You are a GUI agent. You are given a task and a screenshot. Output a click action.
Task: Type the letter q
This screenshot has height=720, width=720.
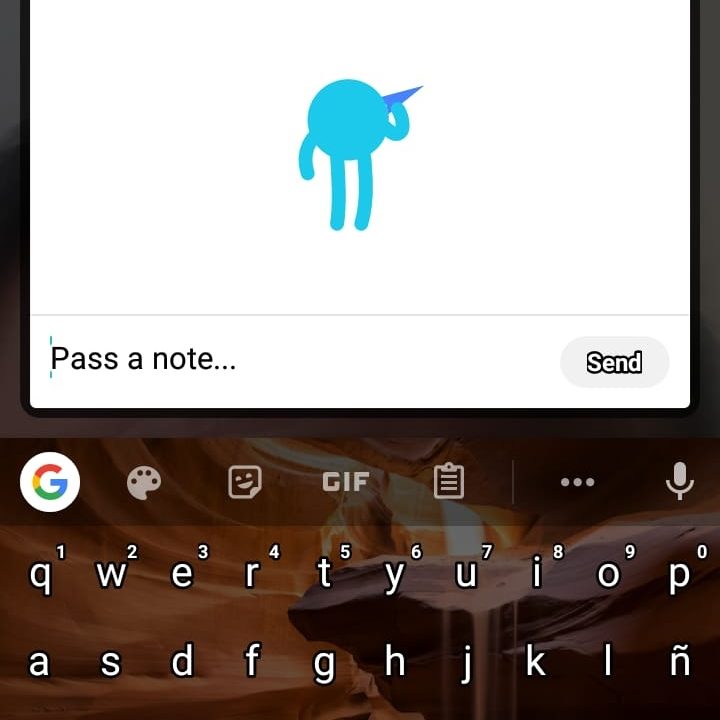40,575
